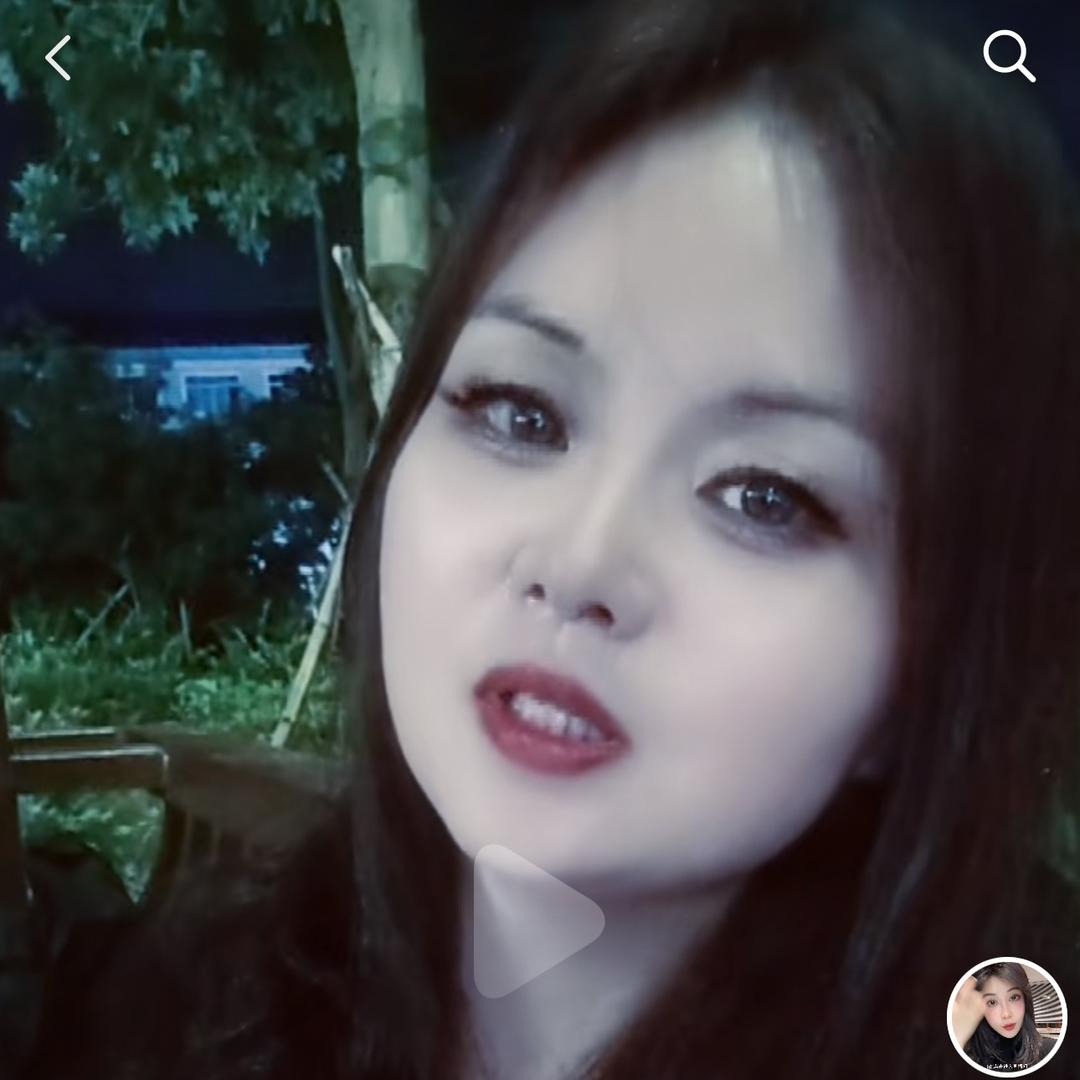Go back using the arrow icon
This screenshot has height=1080, width=1080.
pyautogui.click(x=59, y=57)
